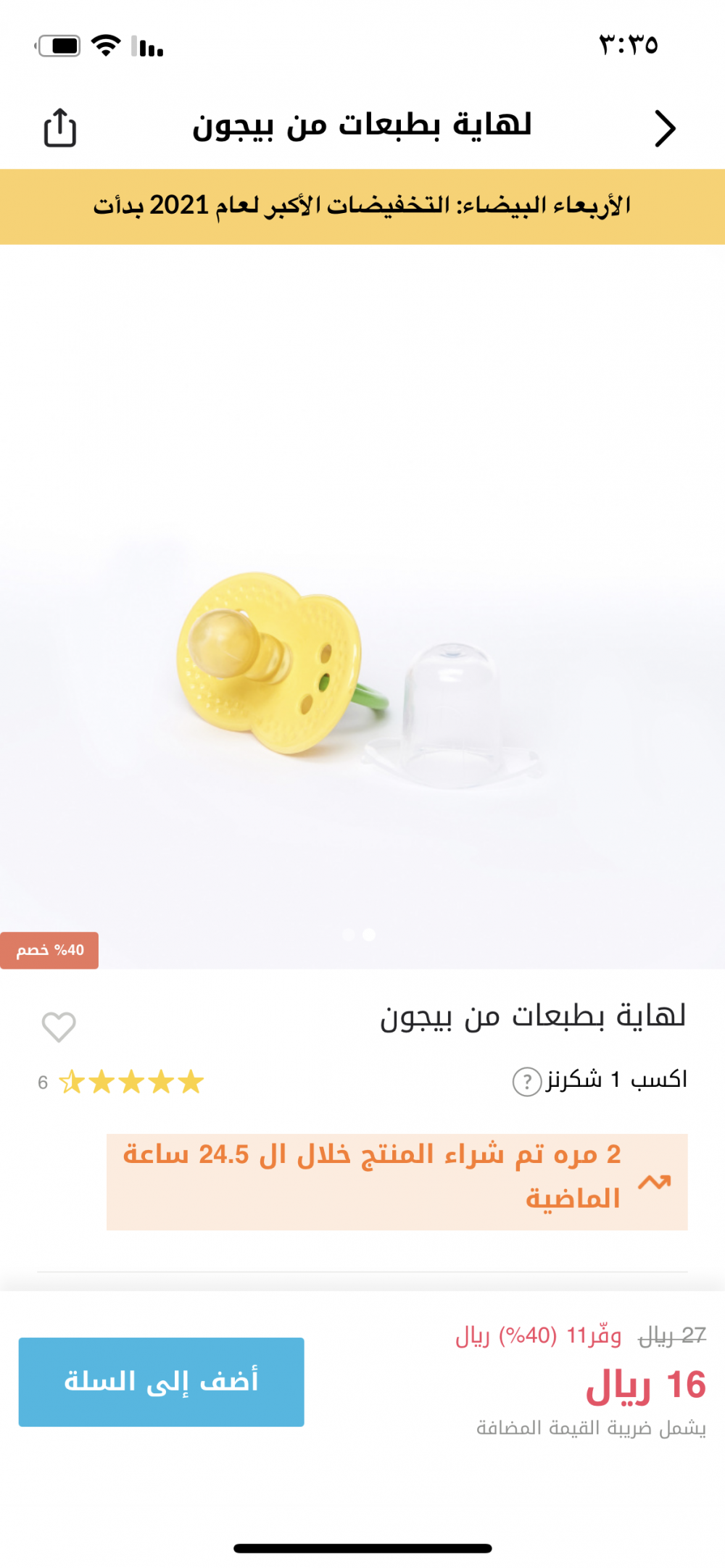Open the White Wednesday sale banner
This screenshot has width=725, height=1568.
pos(362,207)
